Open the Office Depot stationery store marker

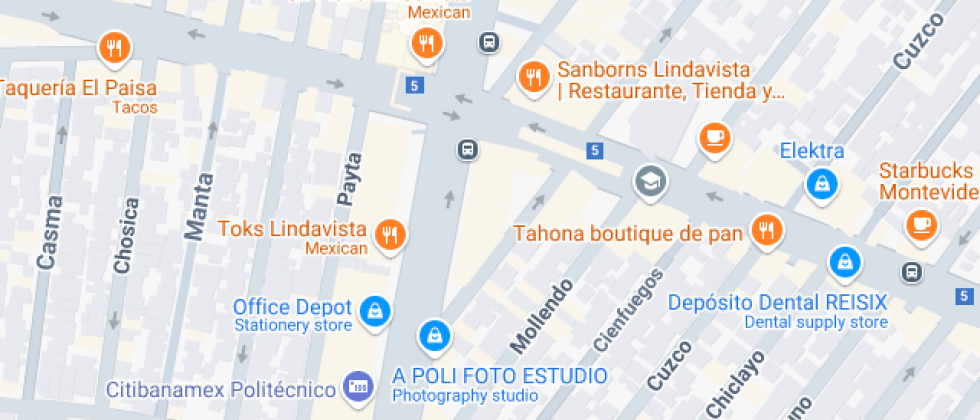point(375,309)
